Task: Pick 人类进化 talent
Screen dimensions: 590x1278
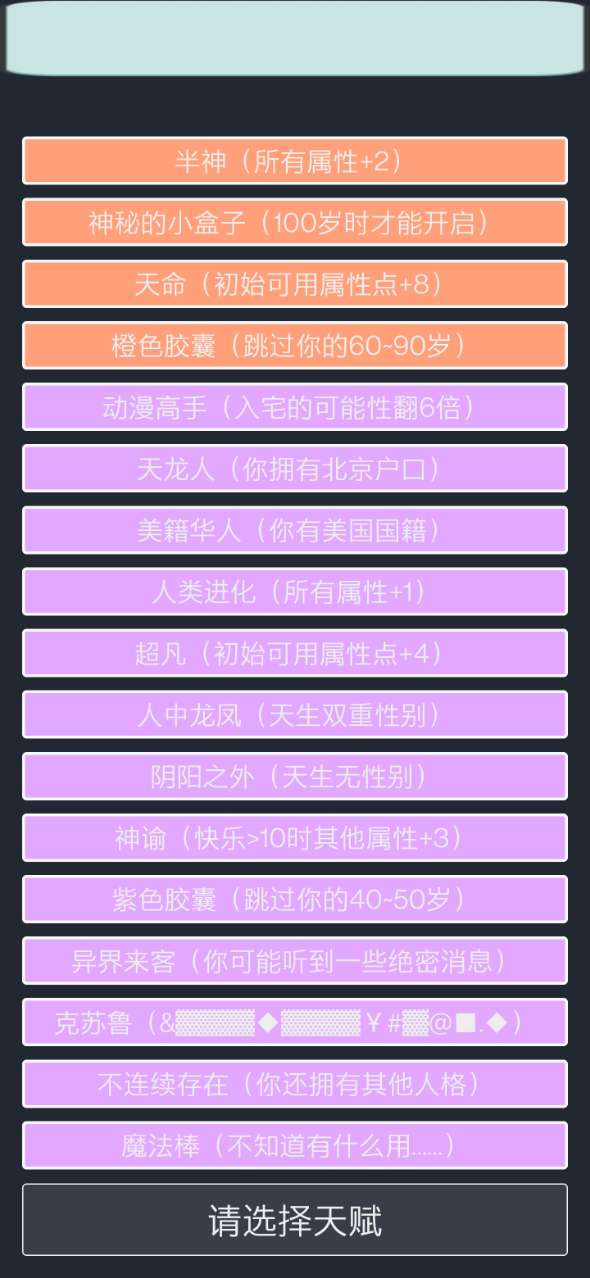Action: pos(295,591)
